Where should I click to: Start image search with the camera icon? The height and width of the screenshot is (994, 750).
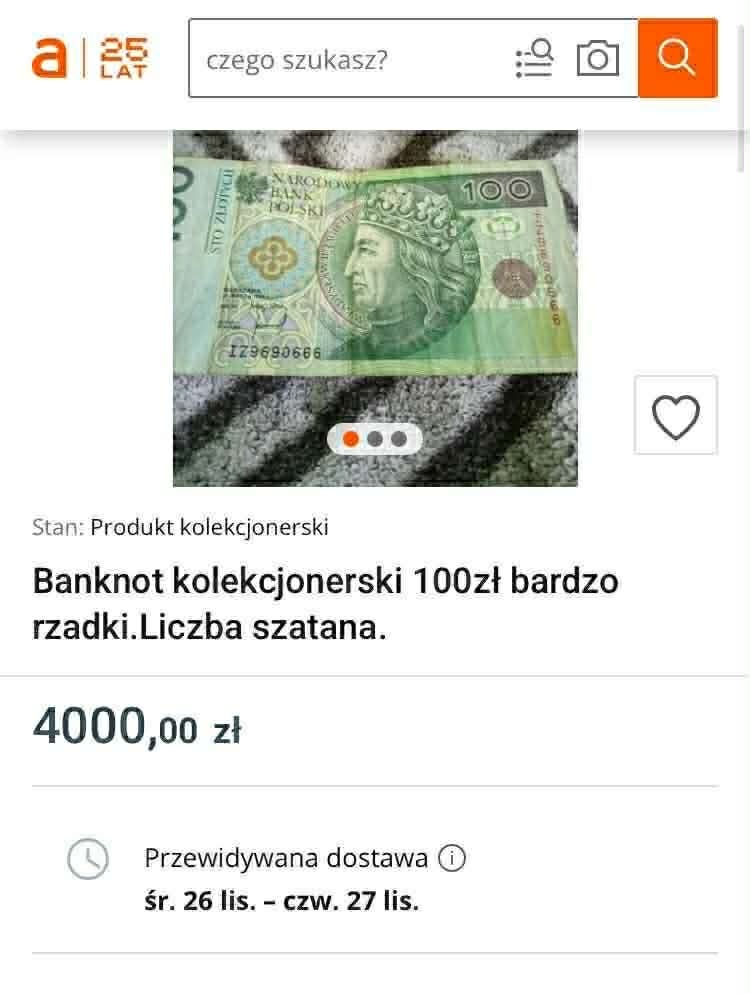click(598, 59)
